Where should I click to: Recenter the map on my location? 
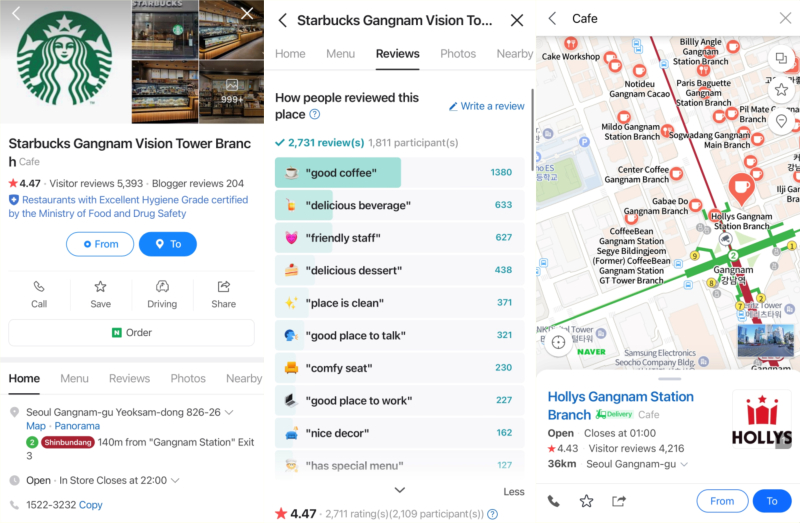[558, 342]
